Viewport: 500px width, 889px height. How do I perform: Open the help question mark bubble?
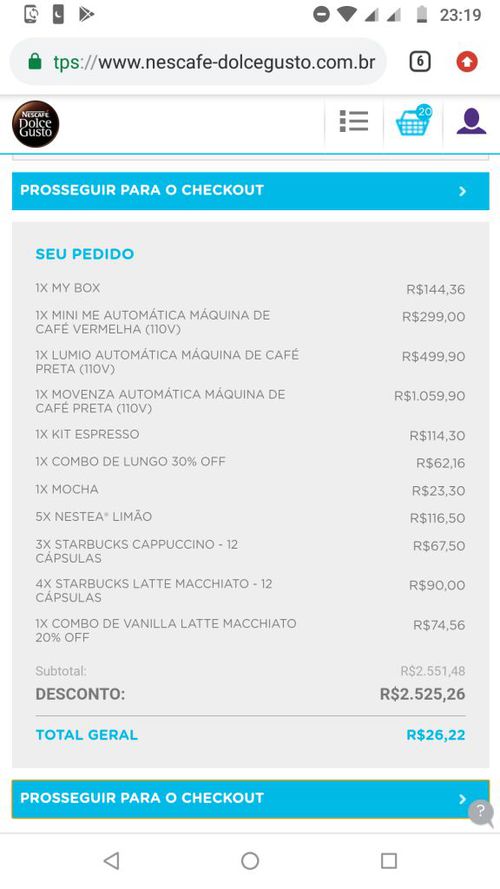[x=480, y=811]
